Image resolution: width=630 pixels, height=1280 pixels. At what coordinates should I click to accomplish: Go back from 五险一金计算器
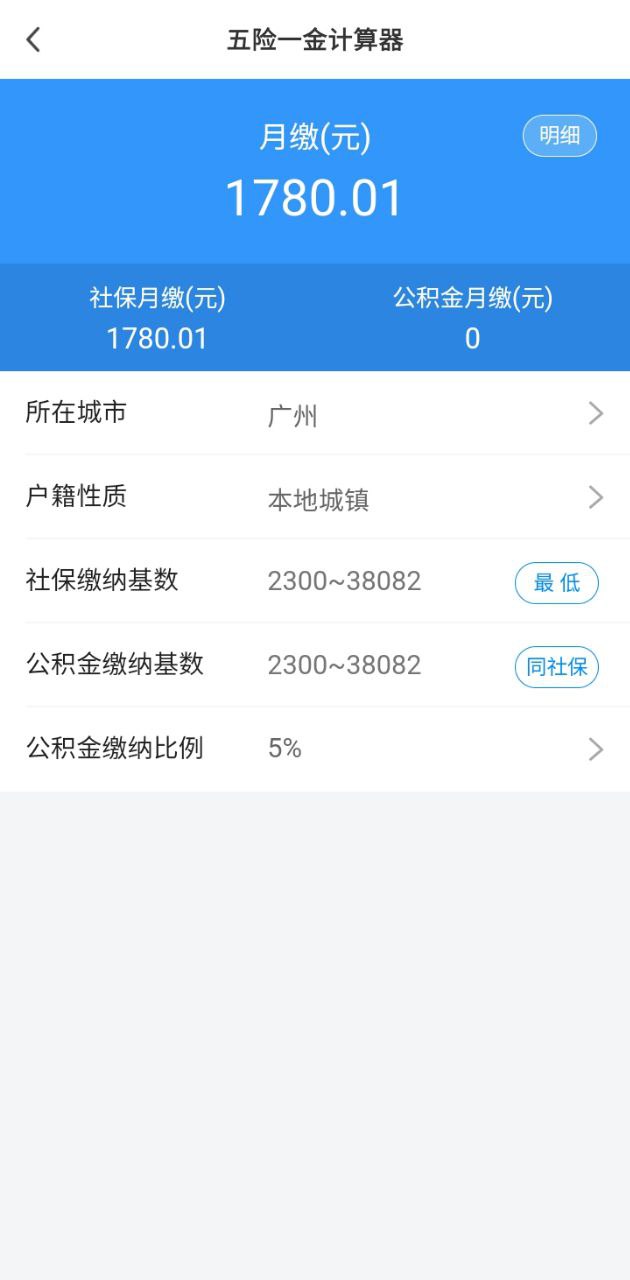pos(34,40)
